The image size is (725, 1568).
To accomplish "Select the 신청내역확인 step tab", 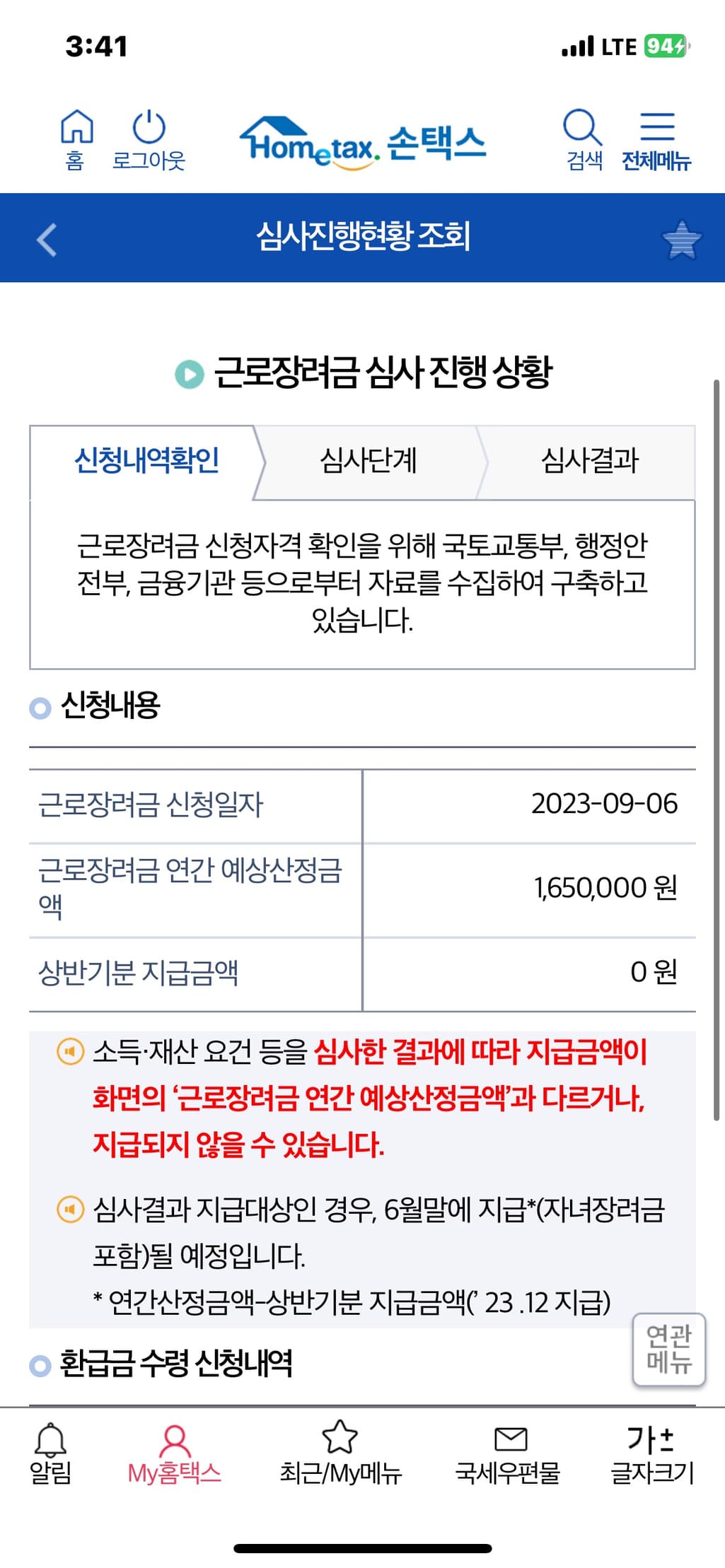I will 146,461.
